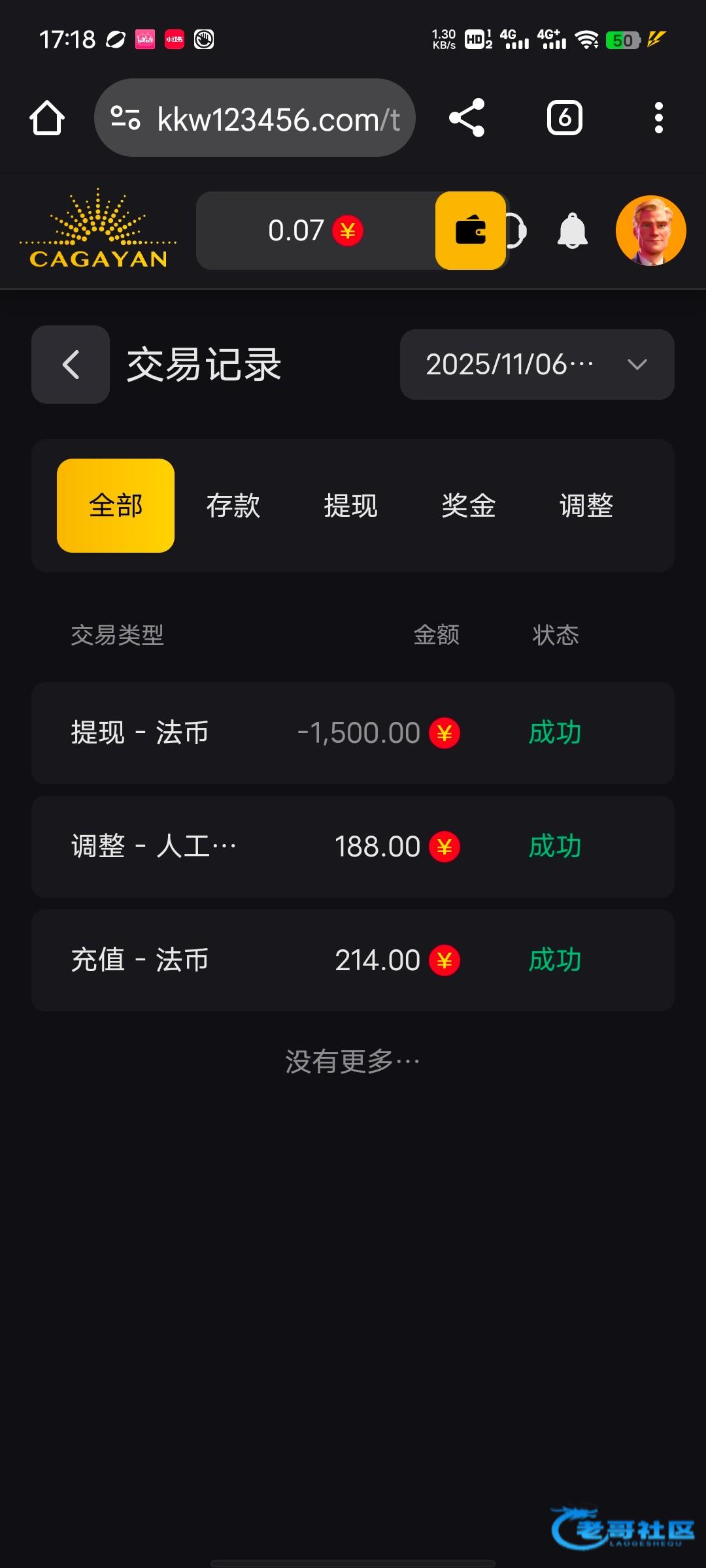The height and width of the screenshot is (1568, 706).
Task: Select the 全部 filter tab
Action: tap(116, 506)
